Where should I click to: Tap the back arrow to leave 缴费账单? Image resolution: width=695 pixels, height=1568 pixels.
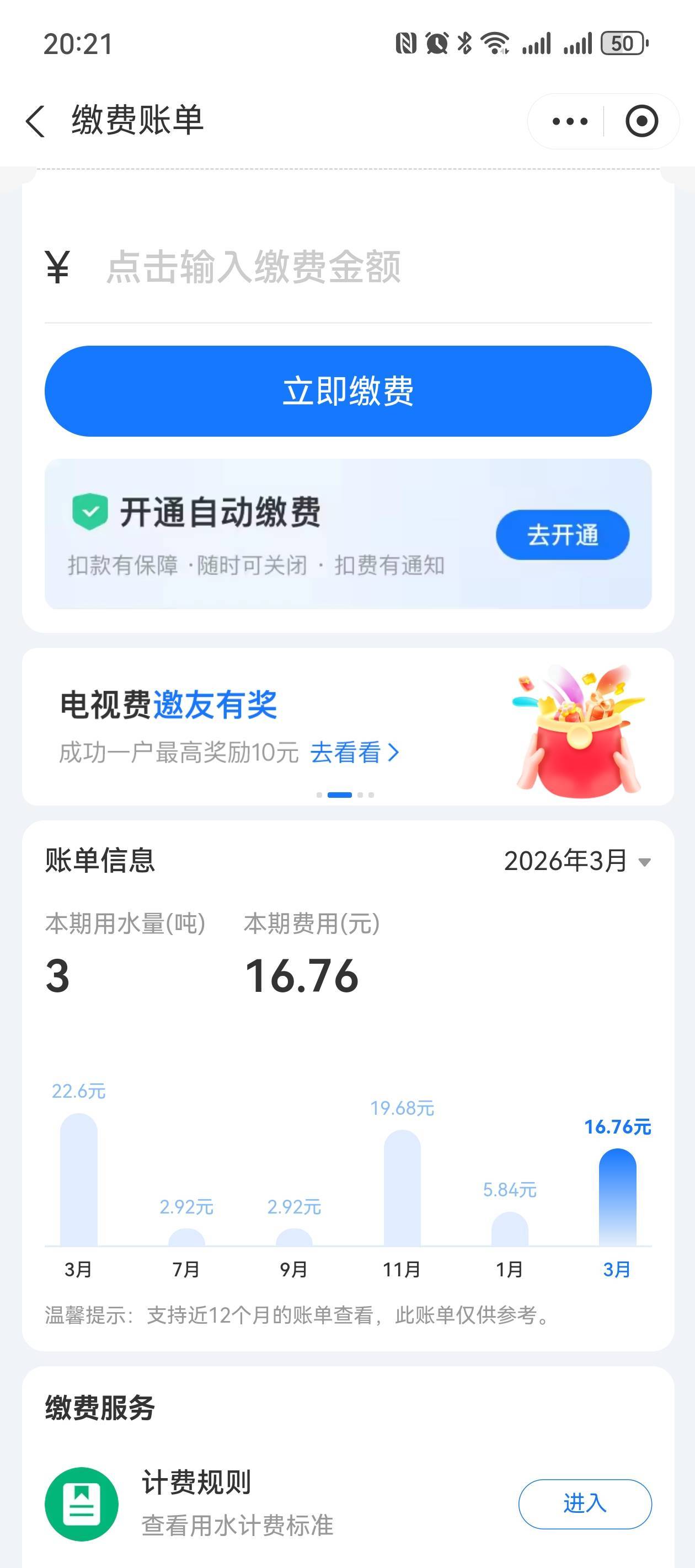(x=36, y=121)
